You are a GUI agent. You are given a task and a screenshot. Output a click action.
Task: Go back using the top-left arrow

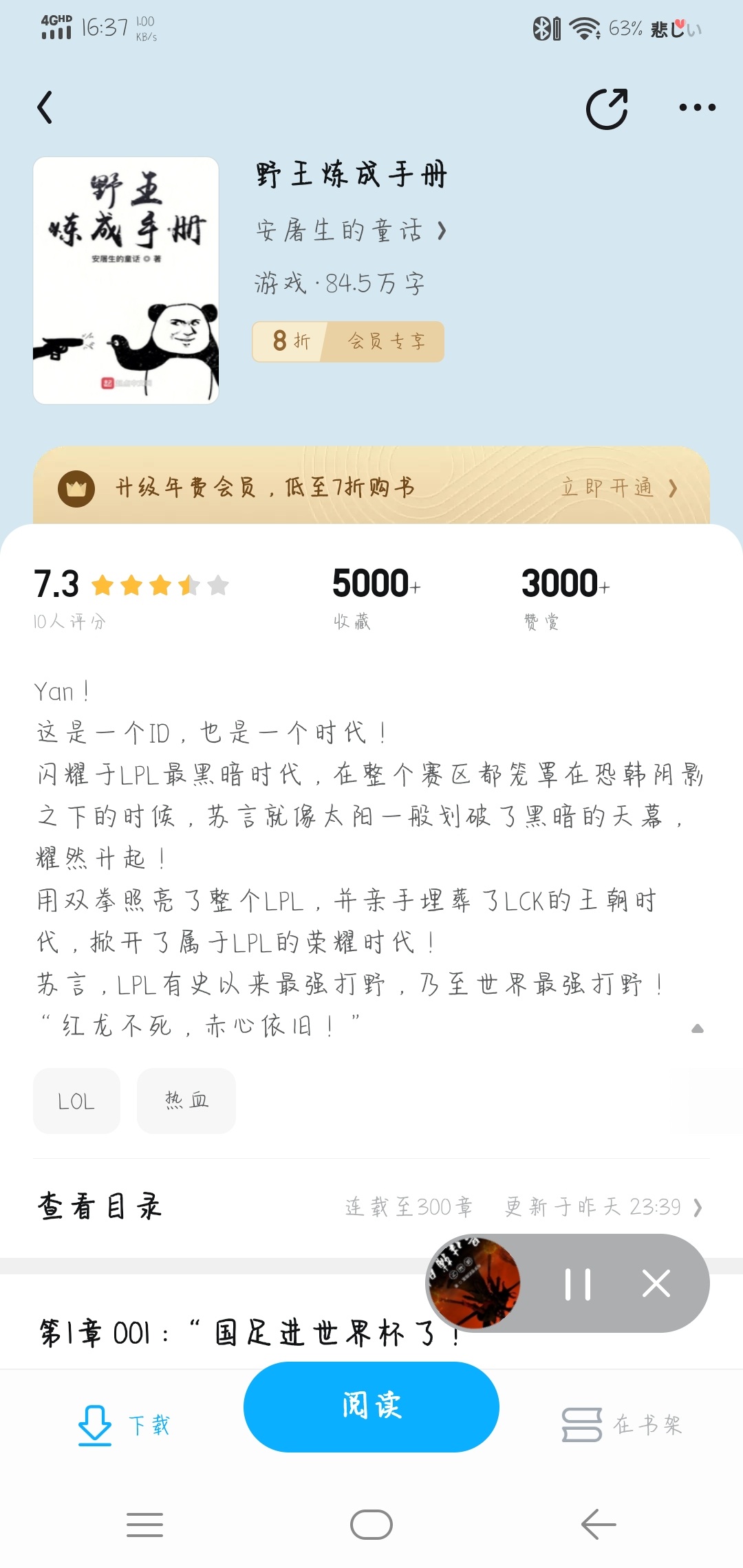coord(45,108)
